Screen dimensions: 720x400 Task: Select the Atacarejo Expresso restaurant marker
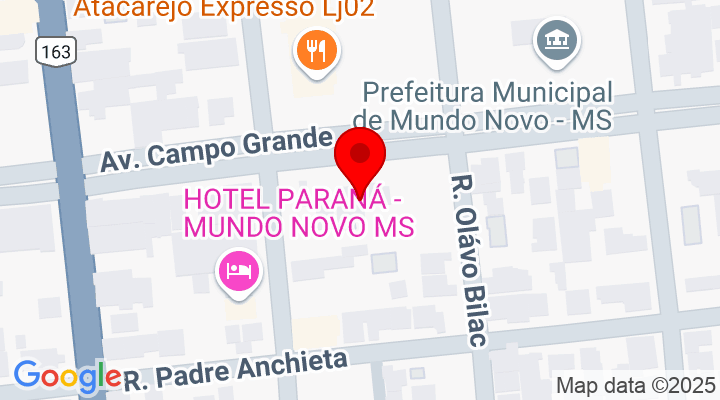pos(318,50)
